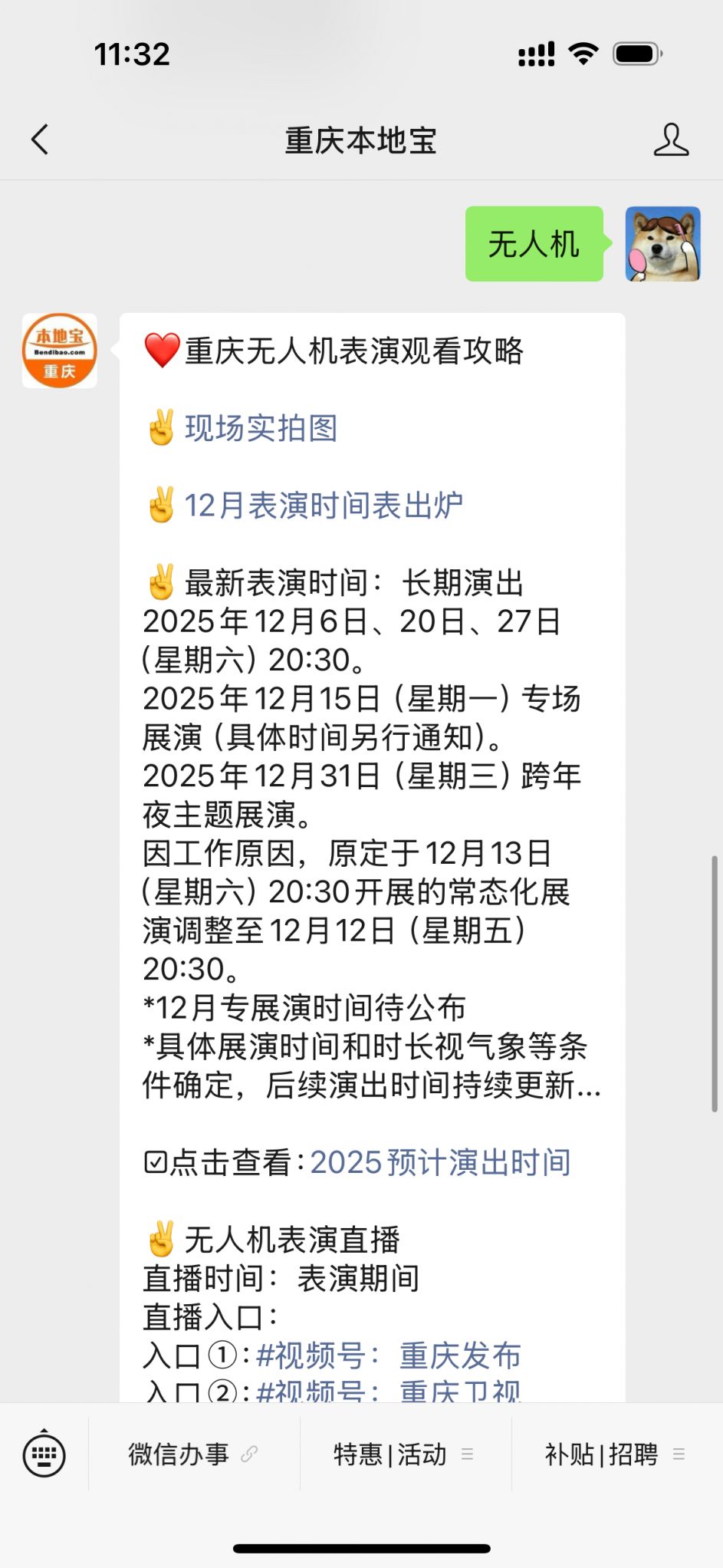Image resolution: width=723 pixels, height=1568 pixels.
Task: View 2025预计演出时间 link
Action: [x=440, y=1162]
